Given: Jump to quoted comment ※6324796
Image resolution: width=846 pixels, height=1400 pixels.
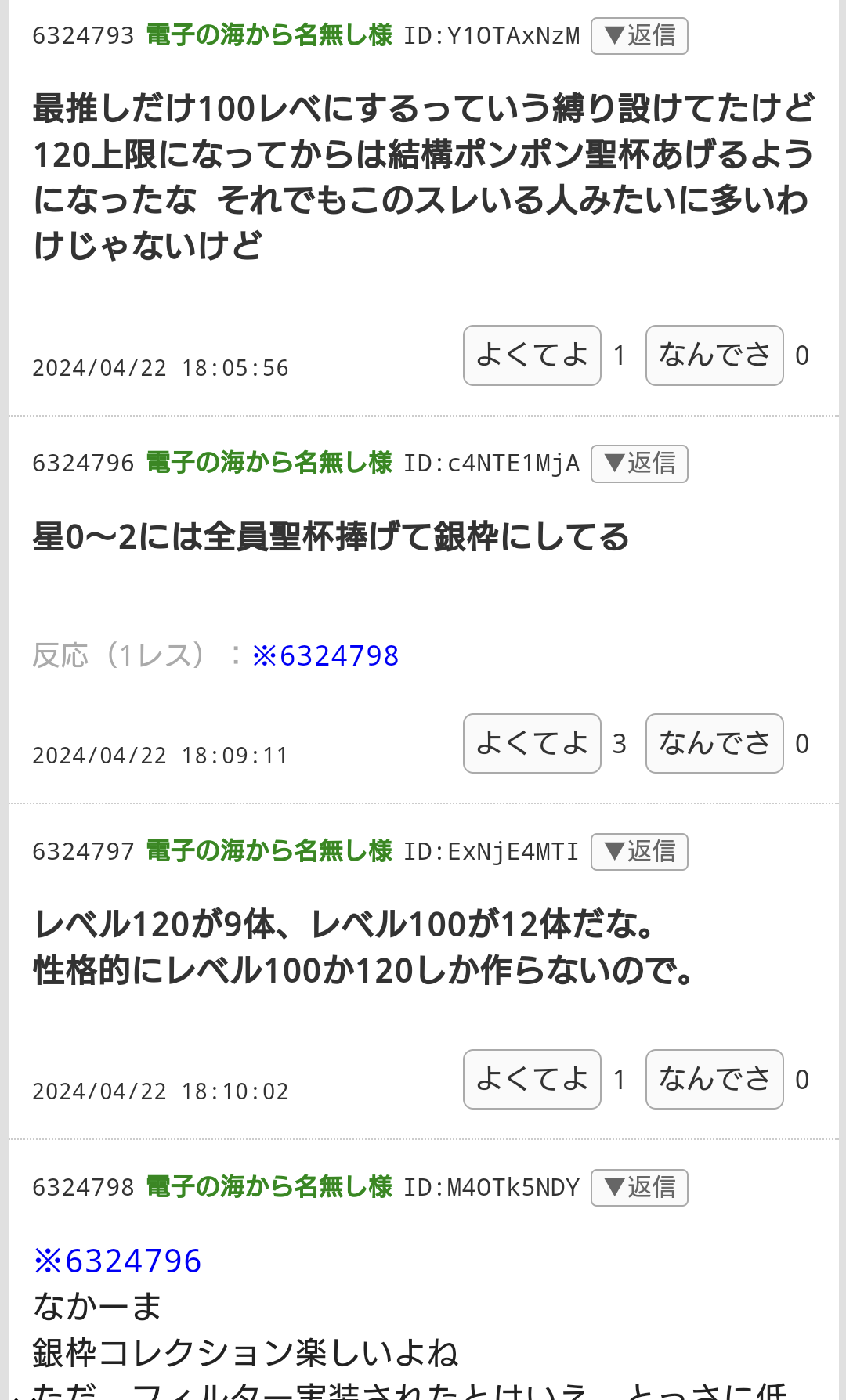Looking at the screenshot, I should [x=117, y=1261].
